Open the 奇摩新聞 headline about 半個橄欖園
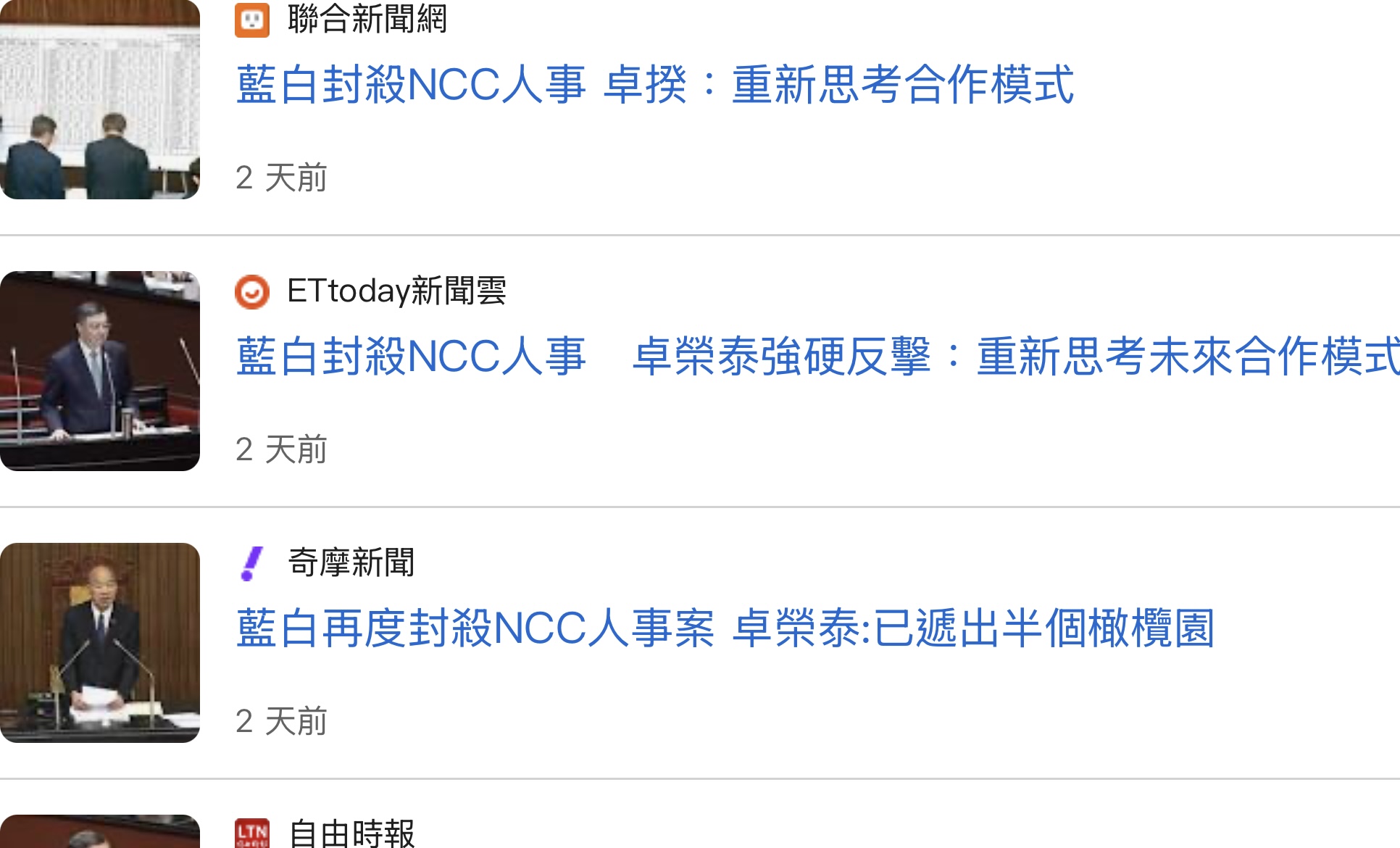 point(725,628)
